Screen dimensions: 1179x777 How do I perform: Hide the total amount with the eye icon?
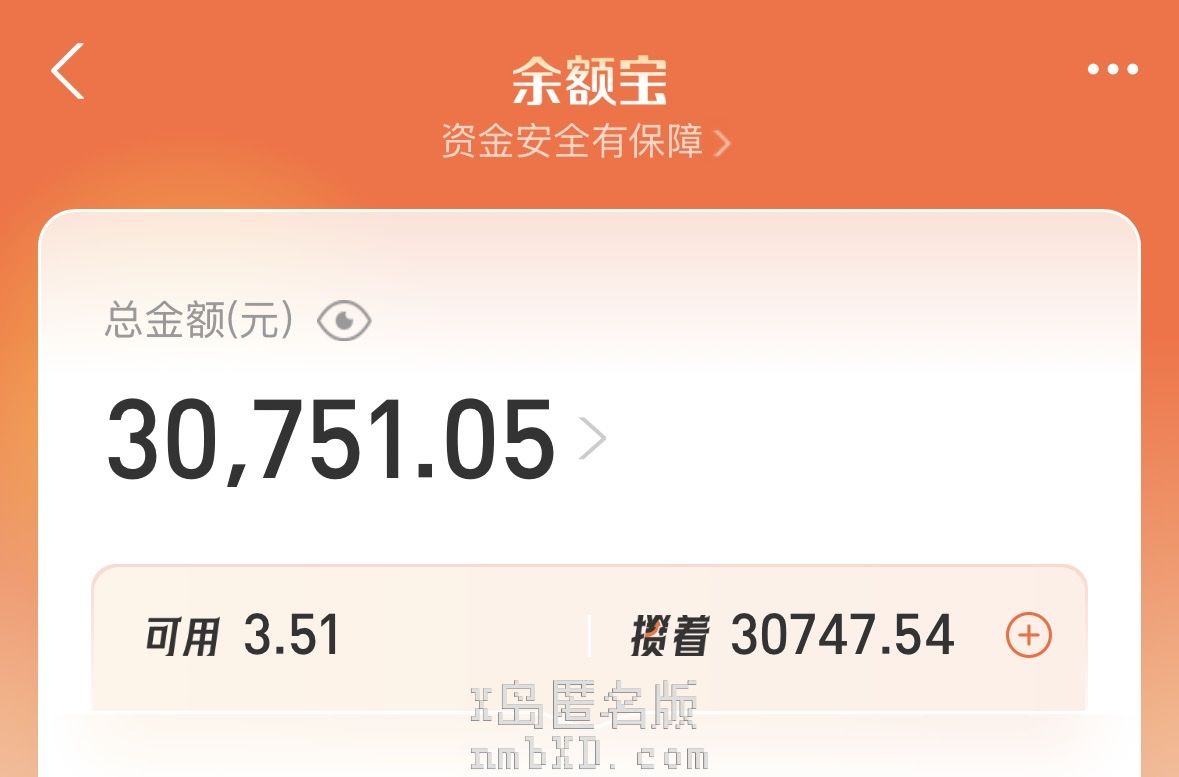[x=344, y=322]
